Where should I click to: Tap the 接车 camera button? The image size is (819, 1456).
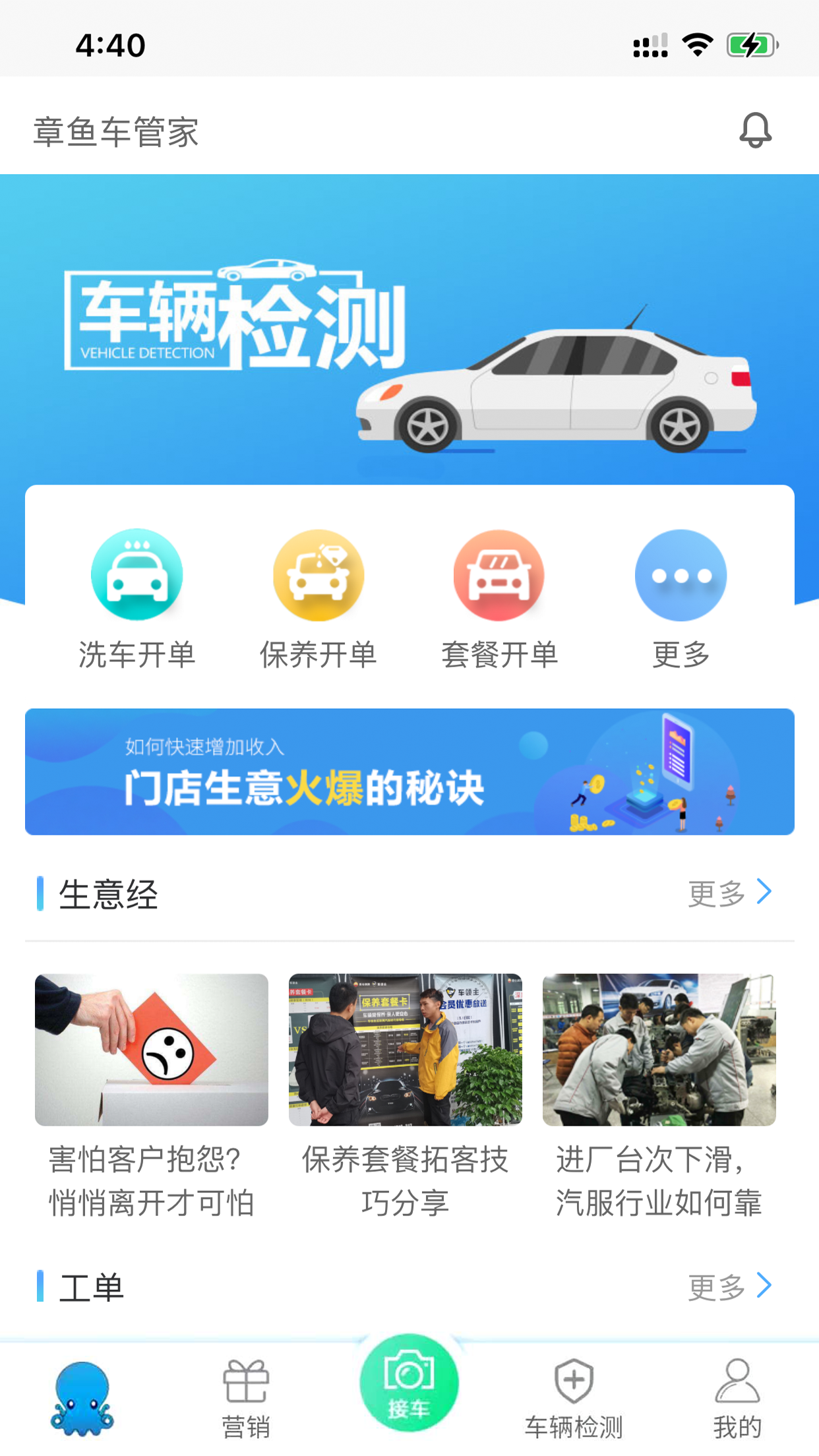coord(409,1383)
